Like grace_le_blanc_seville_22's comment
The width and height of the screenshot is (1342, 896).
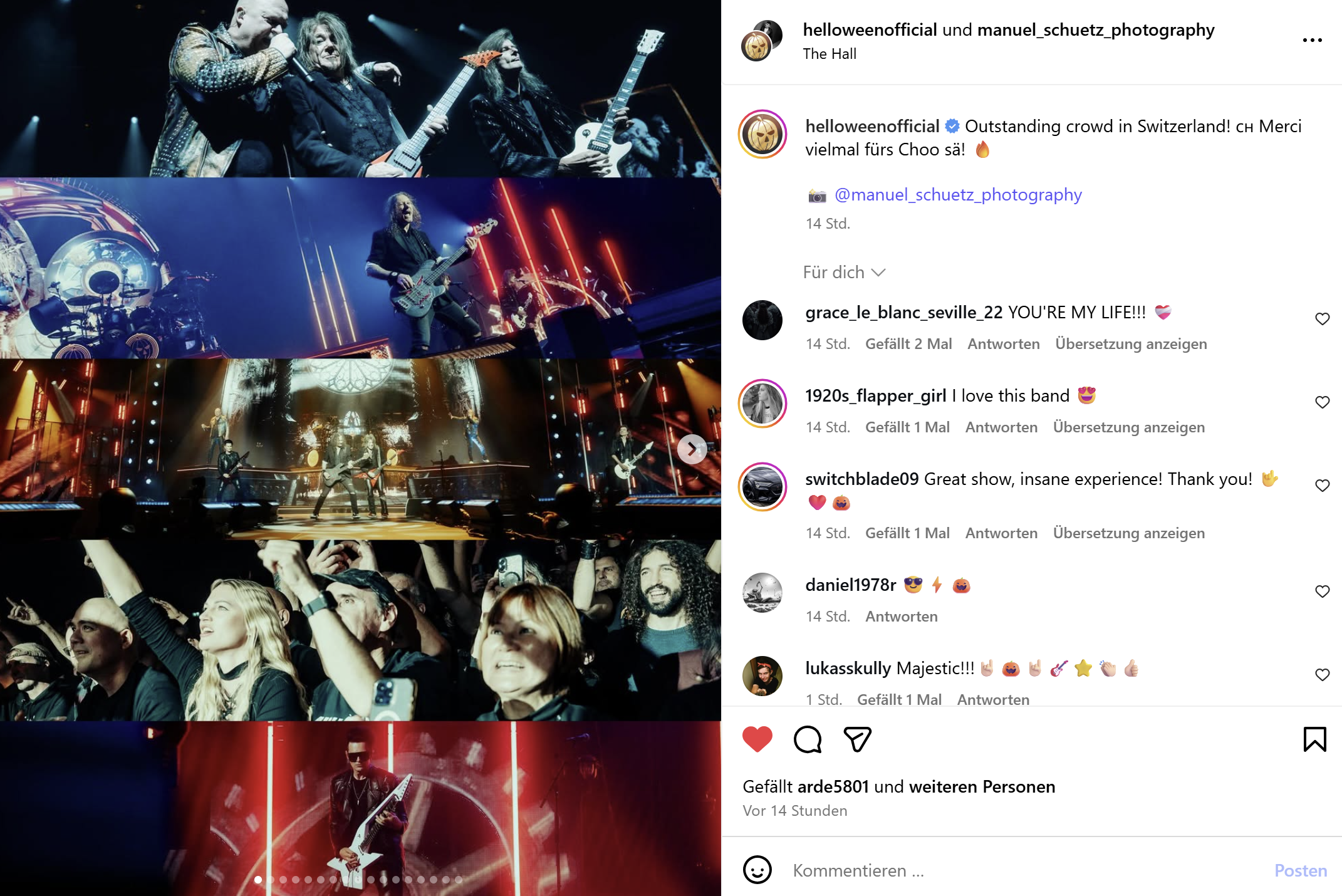click(1322, 319)
